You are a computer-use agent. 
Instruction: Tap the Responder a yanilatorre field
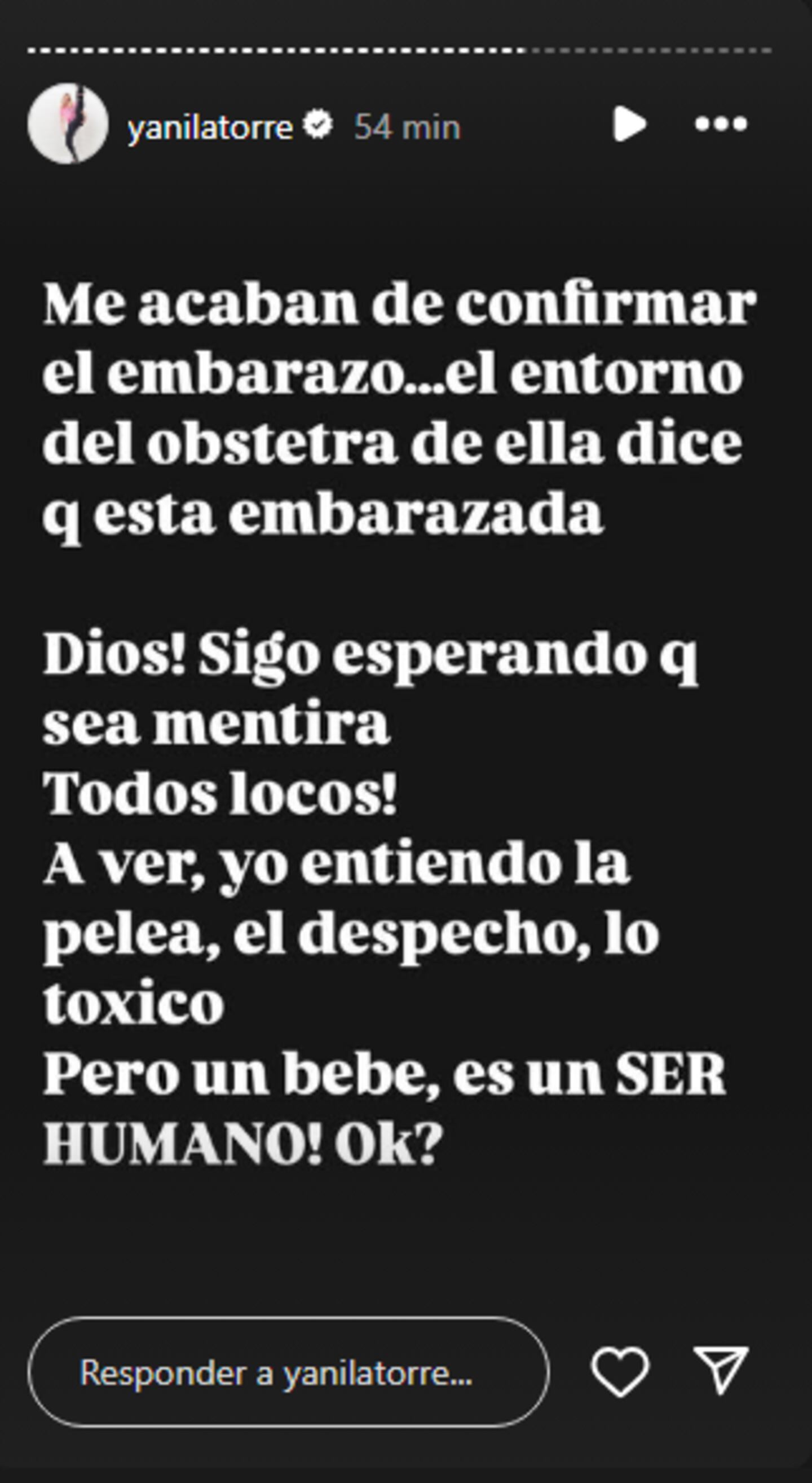tap(288, 1372)
